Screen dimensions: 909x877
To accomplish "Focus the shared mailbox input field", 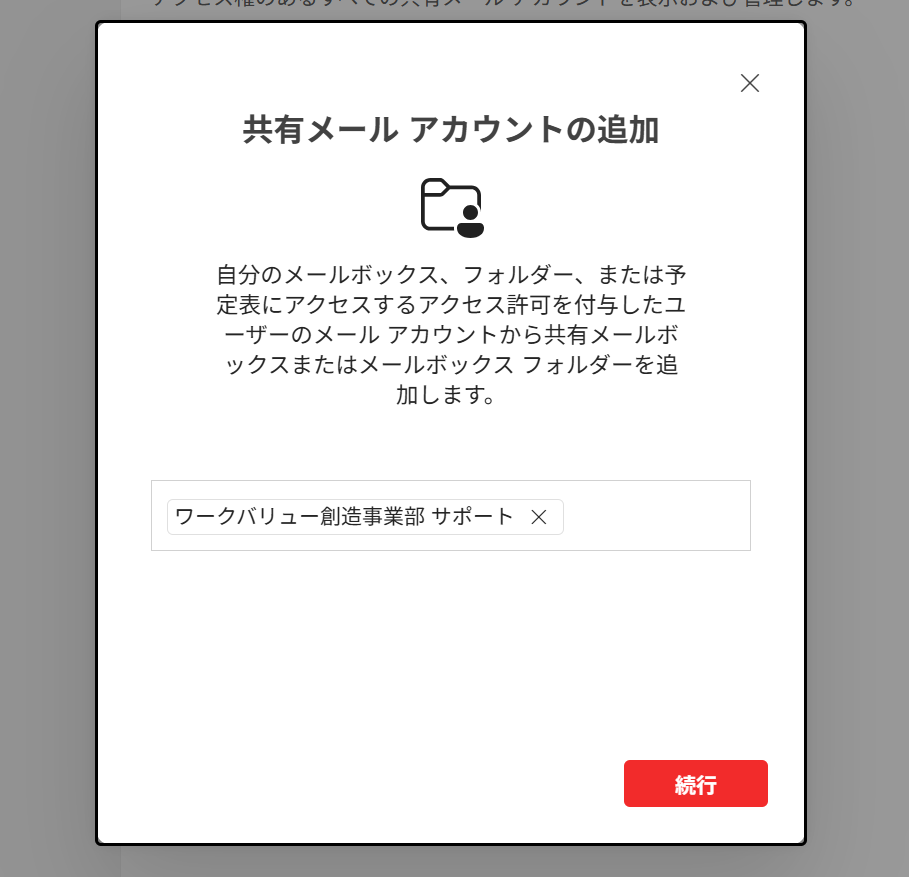I will 655,516.
